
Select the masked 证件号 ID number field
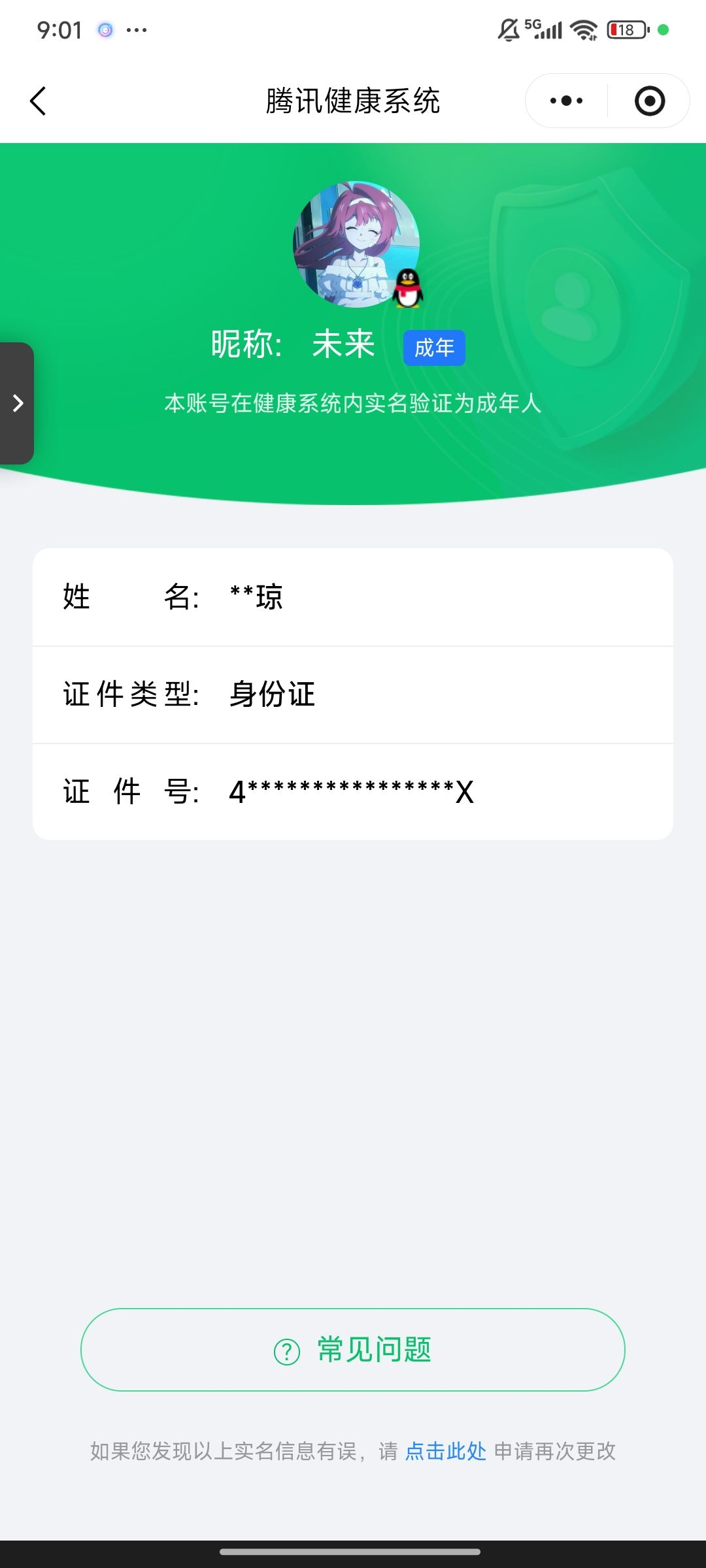pyautogui.click(x=353, y=792)
